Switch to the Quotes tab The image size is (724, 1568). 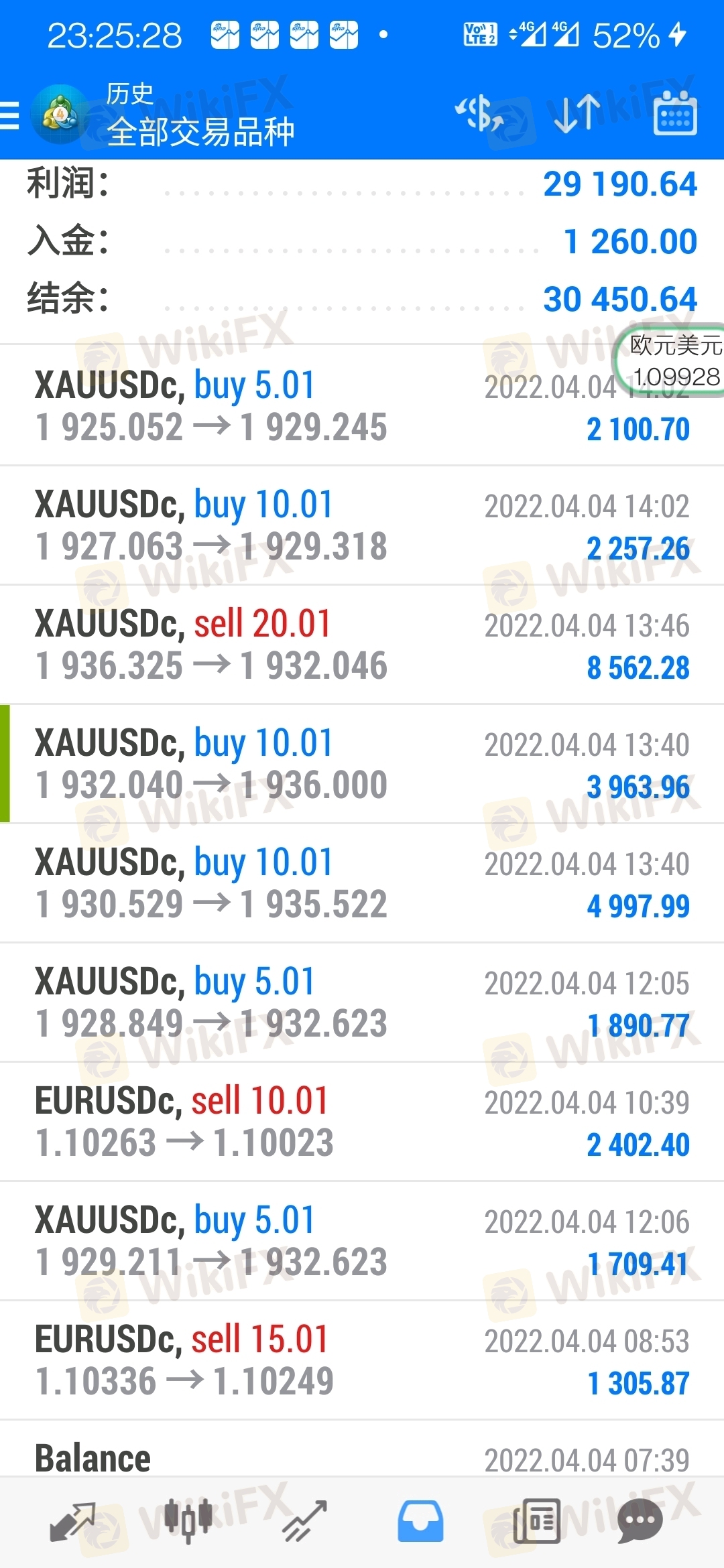coord(72,1521)
